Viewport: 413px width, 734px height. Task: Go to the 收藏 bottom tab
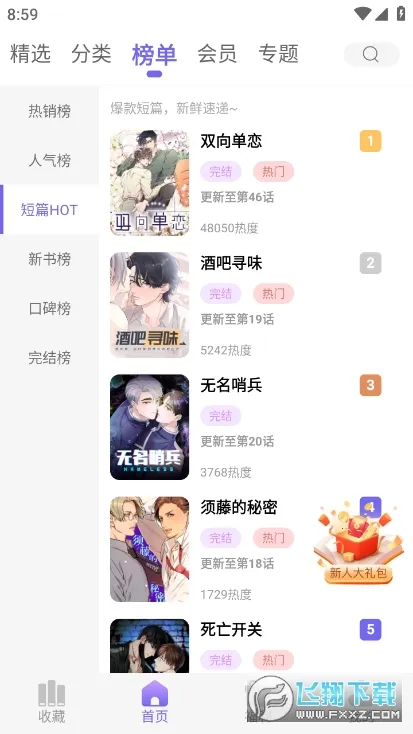(x=52, y=702)
